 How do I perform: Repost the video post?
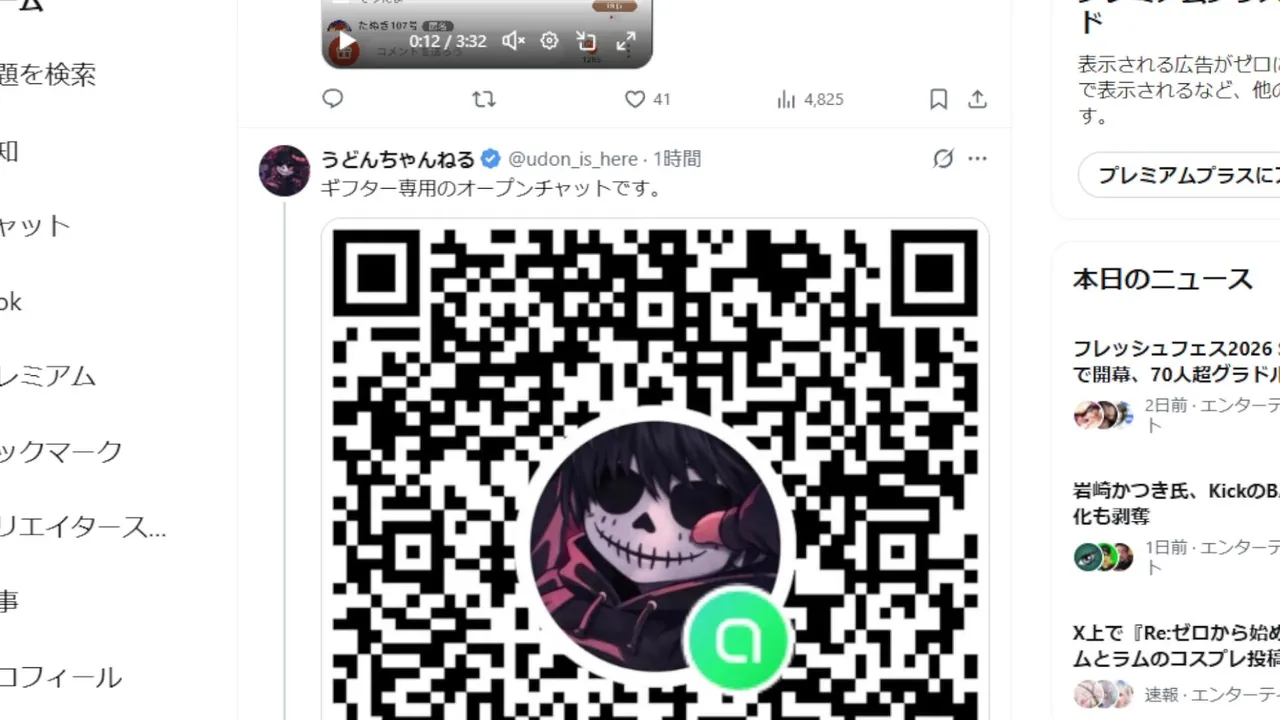point(483,99)
